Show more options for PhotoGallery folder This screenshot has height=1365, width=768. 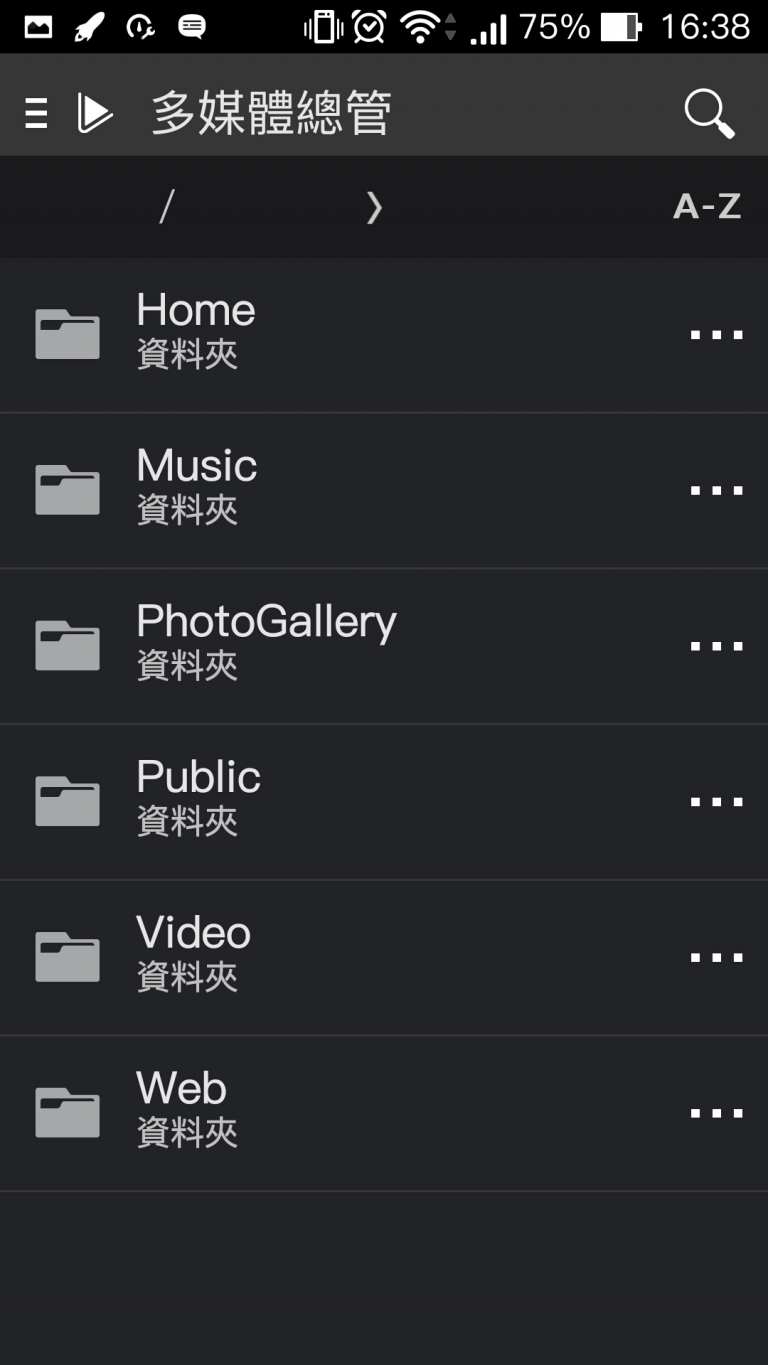[717, 646]
